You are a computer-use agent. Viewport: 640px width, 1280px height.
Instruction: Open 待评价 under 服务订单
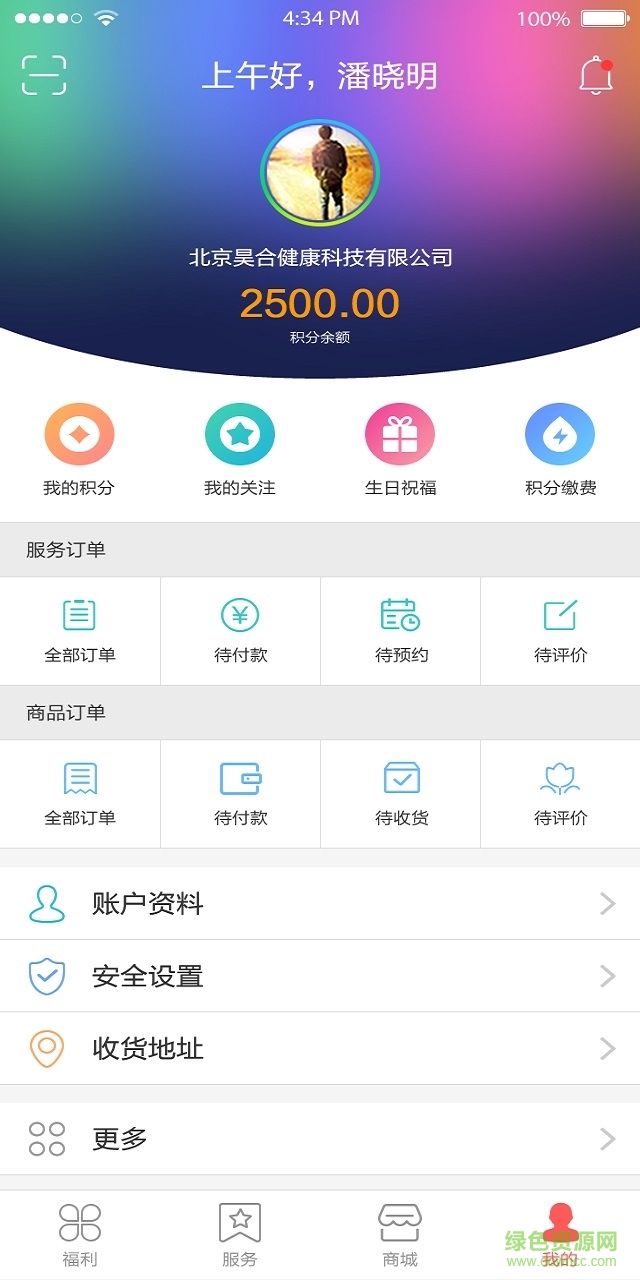pyautogui.click(x=560, y=631)
